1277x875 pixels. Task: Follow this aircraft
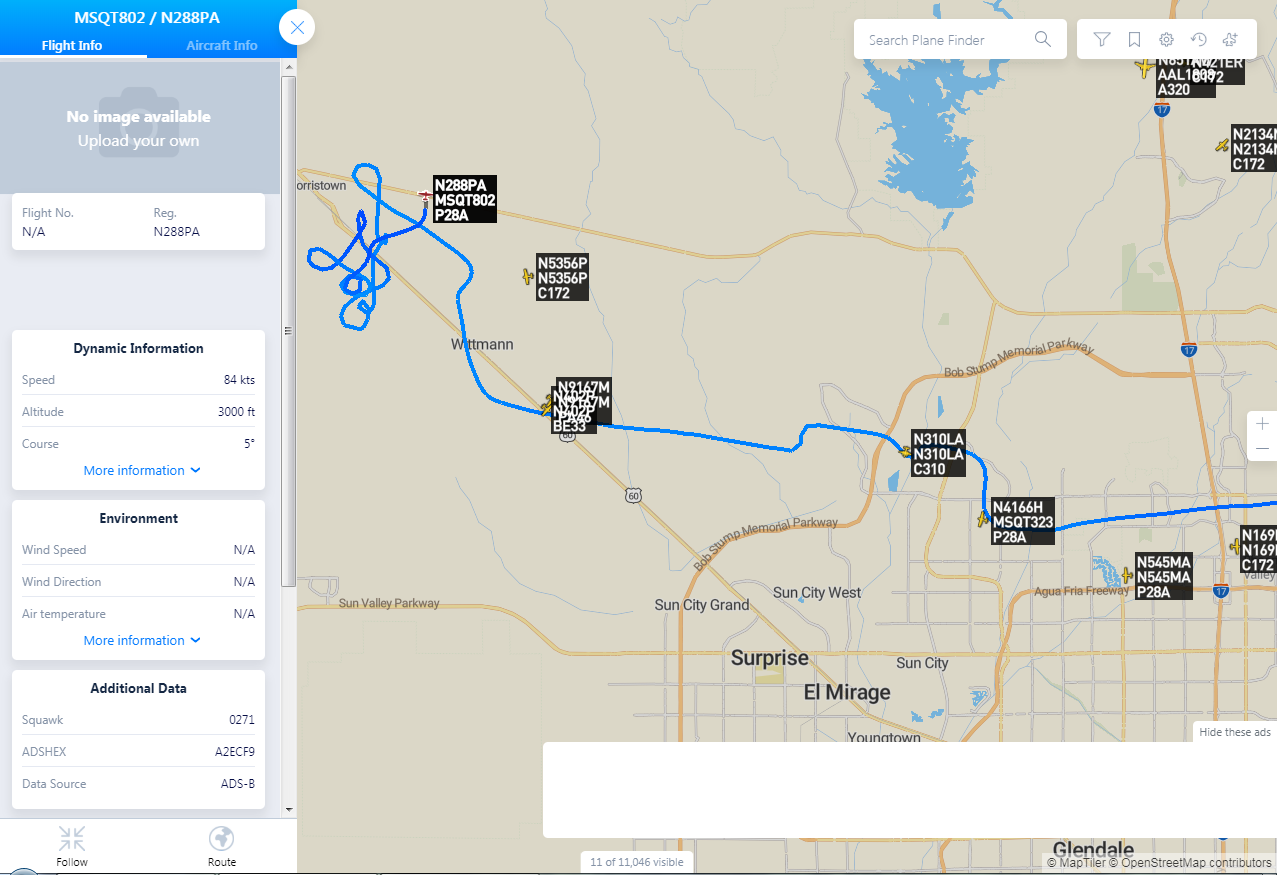72,846
